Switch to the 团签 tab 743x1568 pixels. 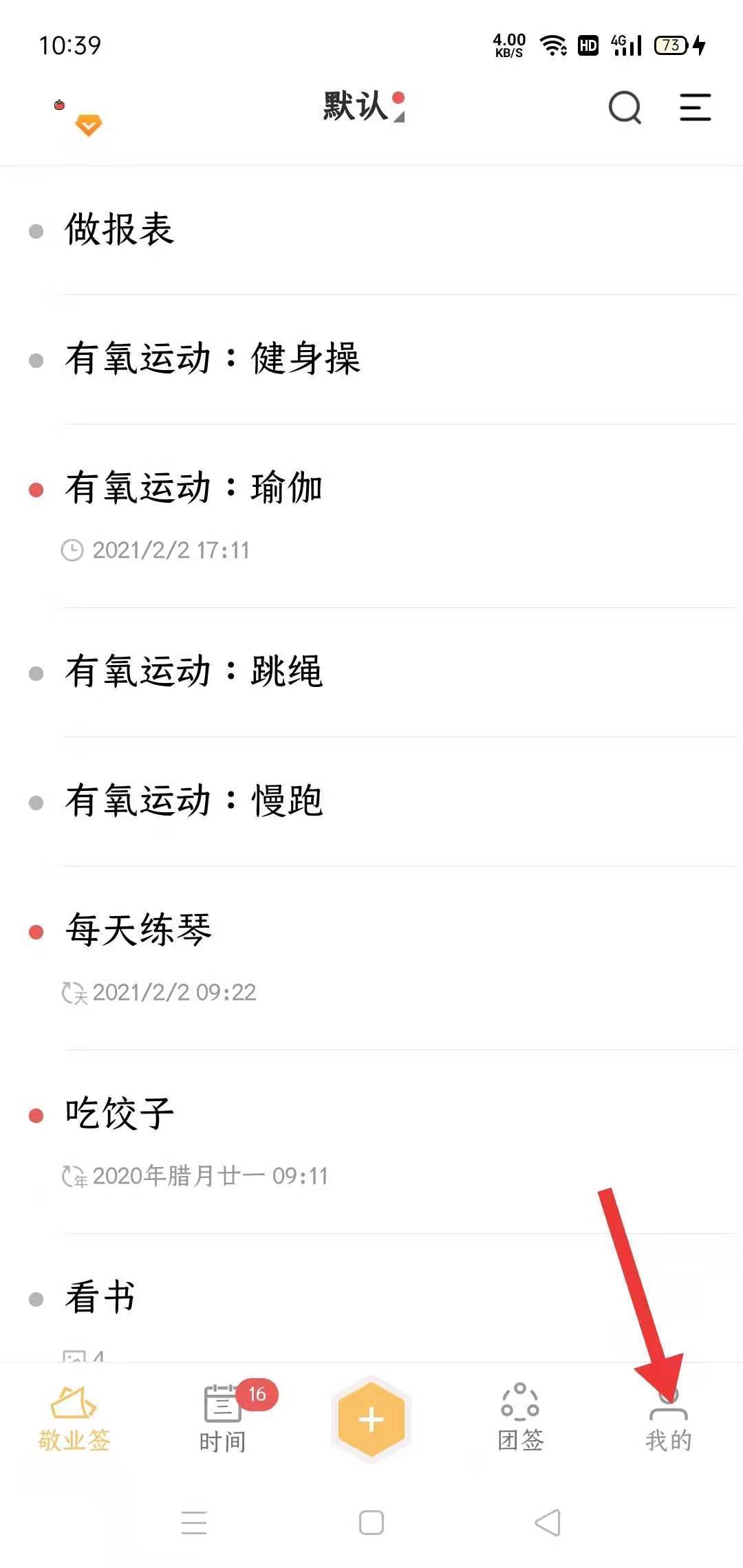tap(520, 1419)
